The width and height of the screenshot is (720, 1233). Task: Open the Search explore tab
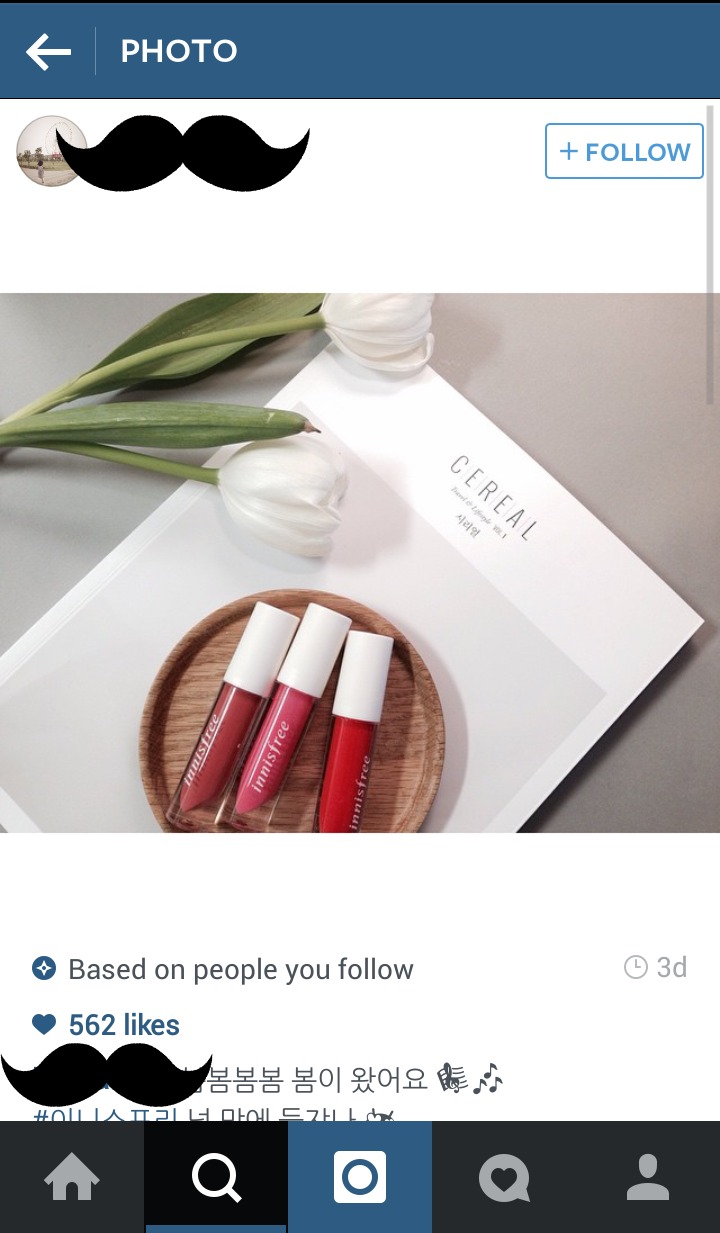tap(216, 1177)
